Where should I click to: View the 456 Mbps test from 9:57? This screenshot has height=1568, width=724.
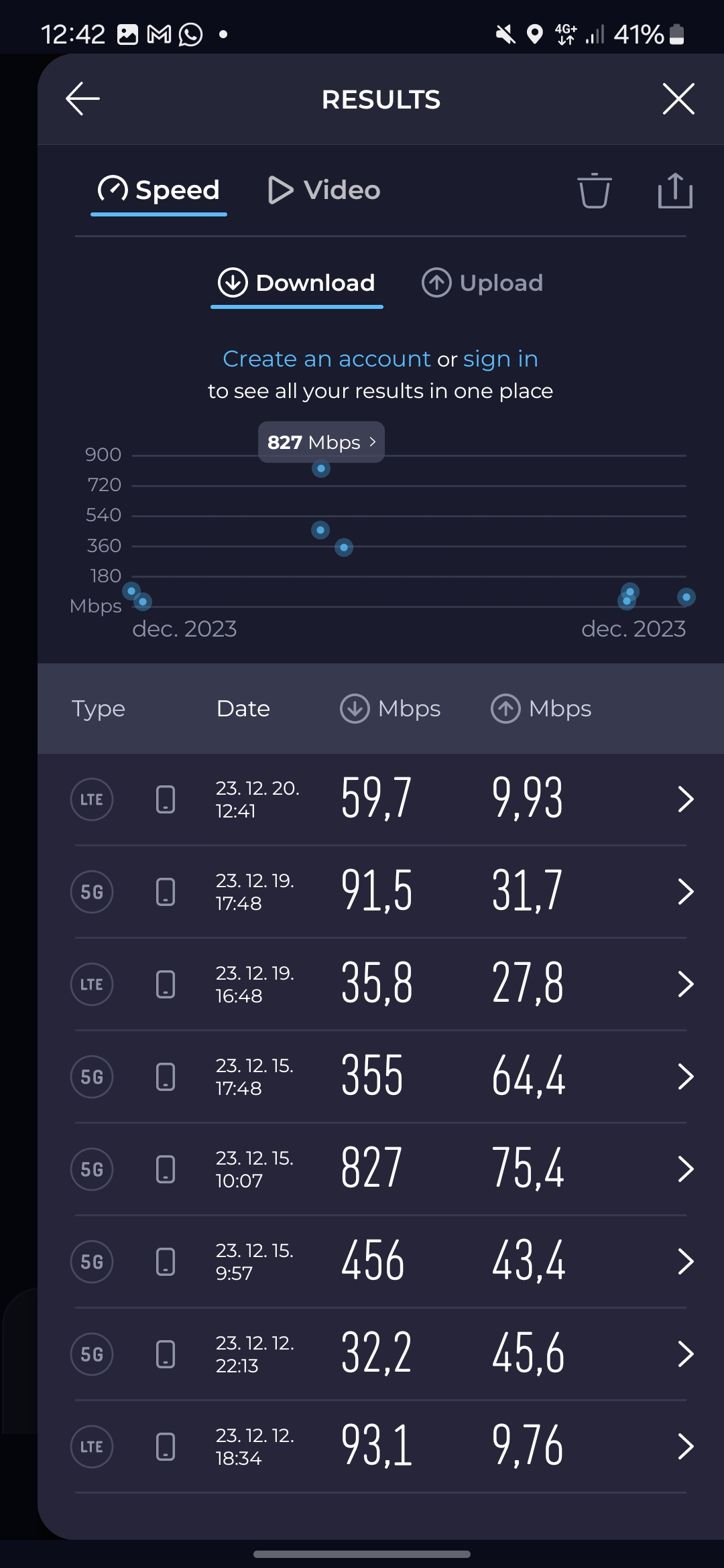coord(381,1262)
